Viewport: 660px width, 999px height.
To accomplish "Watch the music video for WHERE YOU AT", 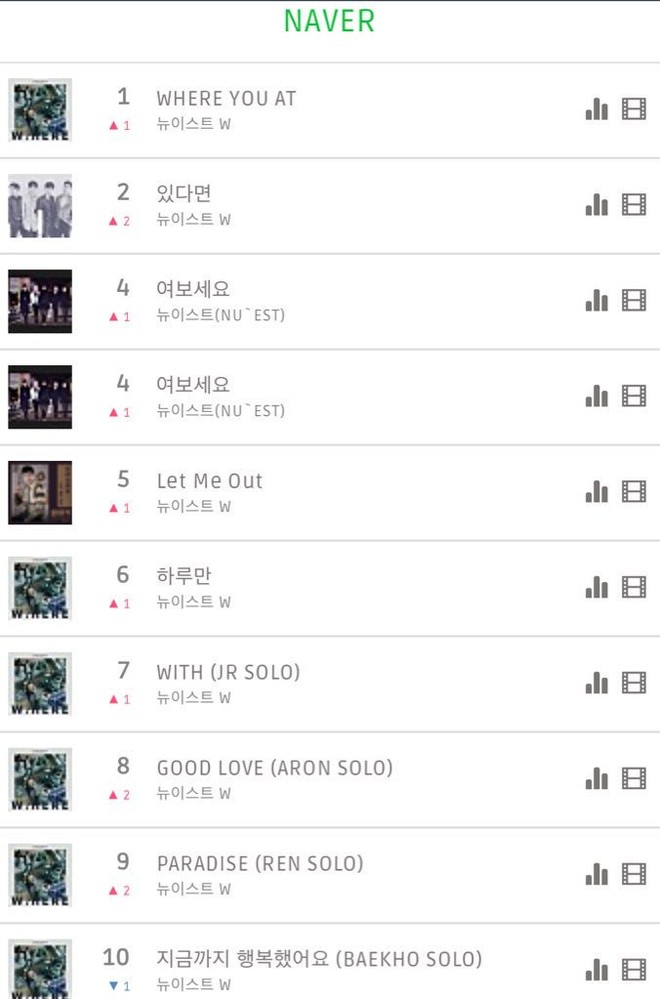I will tap(634, 109).
